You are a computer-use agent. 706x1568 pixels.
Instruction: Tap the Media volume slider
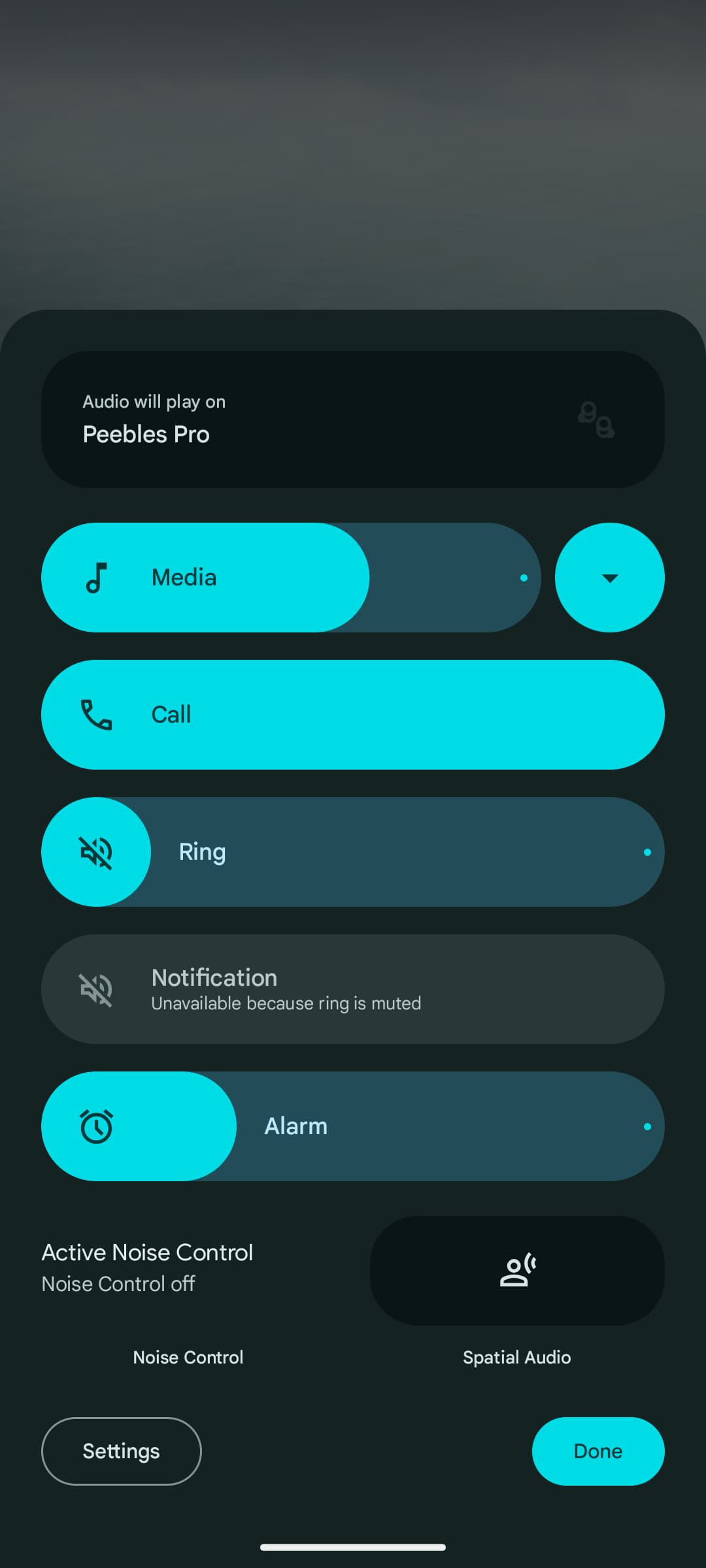click(x=291, y=578)
